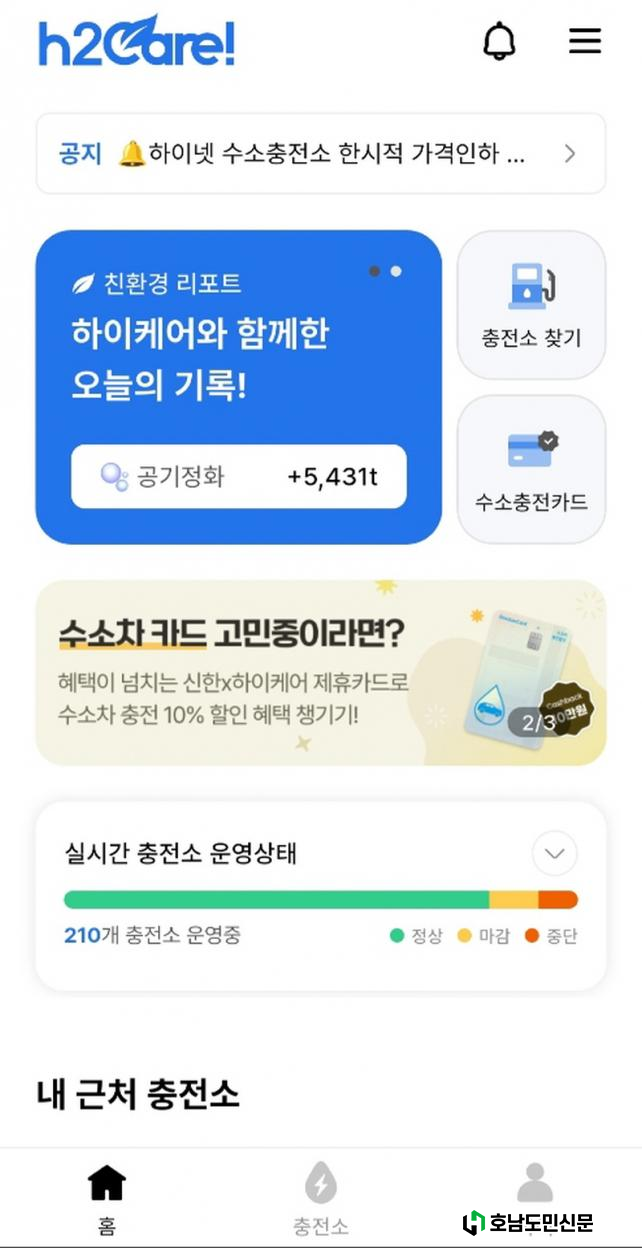Open the notifications bell

(x=499, y=41)
